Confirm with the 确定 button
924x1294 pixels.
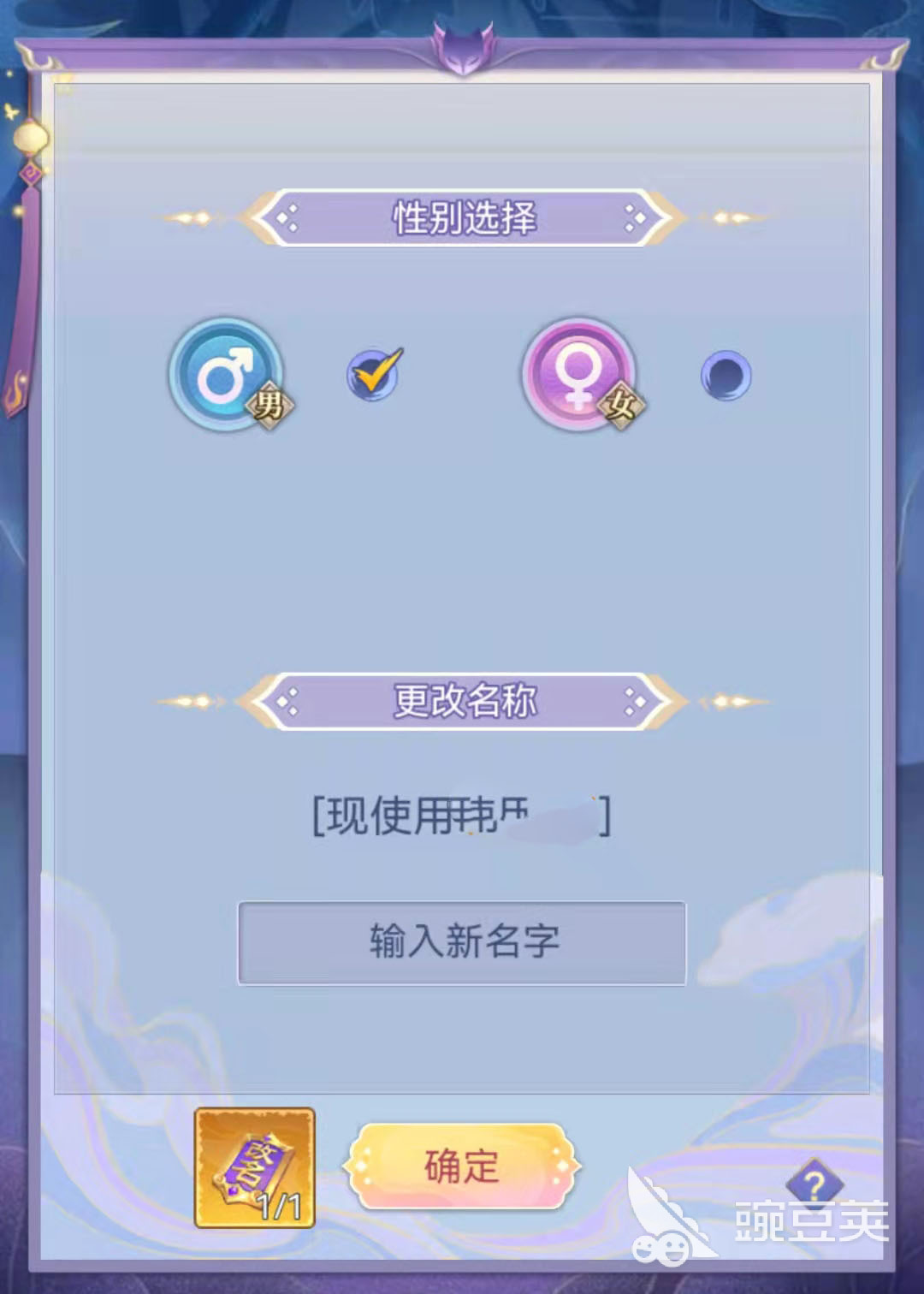click(x=462, y=1166)
